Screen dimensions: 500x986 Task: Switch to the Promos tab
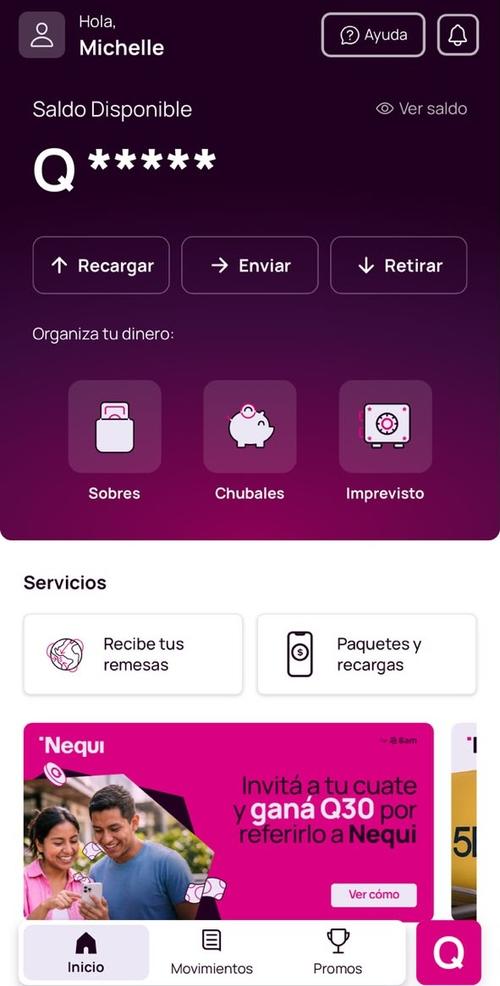click(338, 952)
